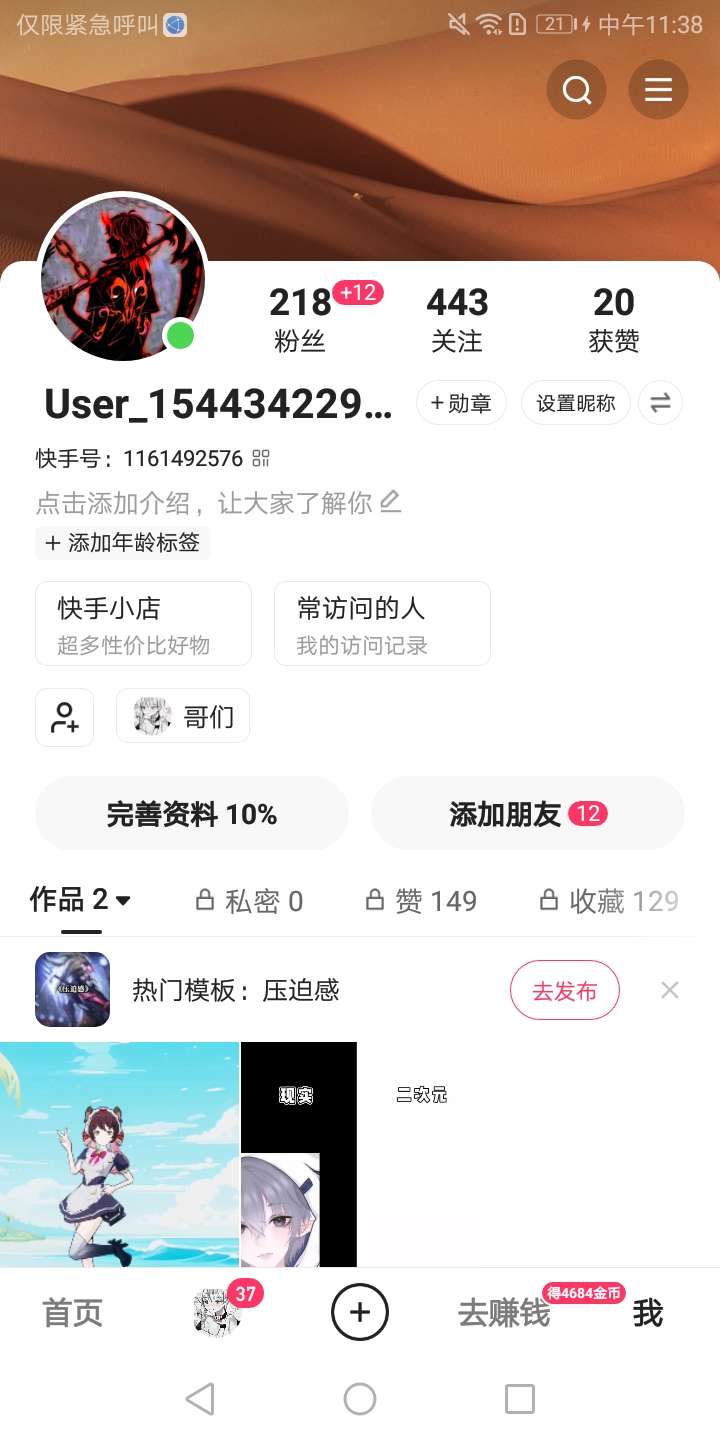Tap 设置昵称 to set nickname

[576, 403]
